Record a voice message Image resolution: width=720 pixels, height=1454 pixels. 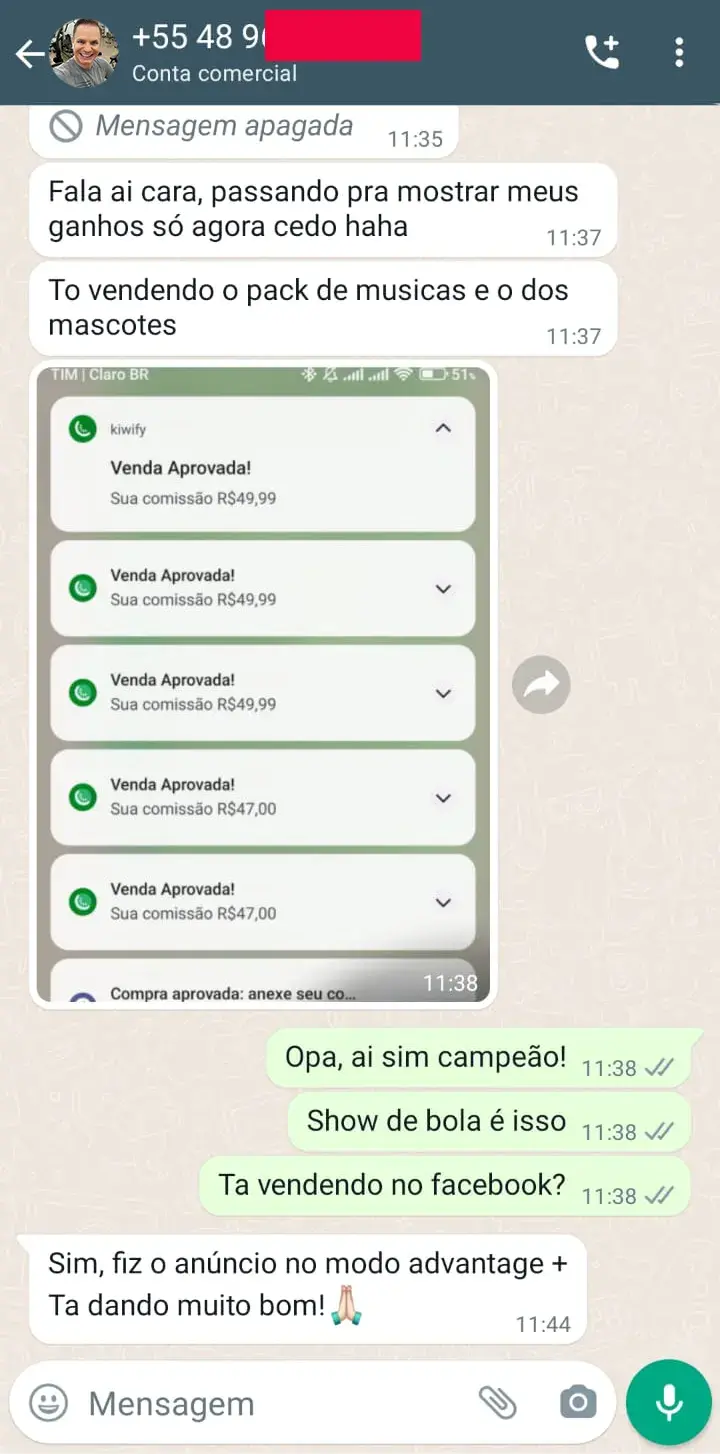668,1403
